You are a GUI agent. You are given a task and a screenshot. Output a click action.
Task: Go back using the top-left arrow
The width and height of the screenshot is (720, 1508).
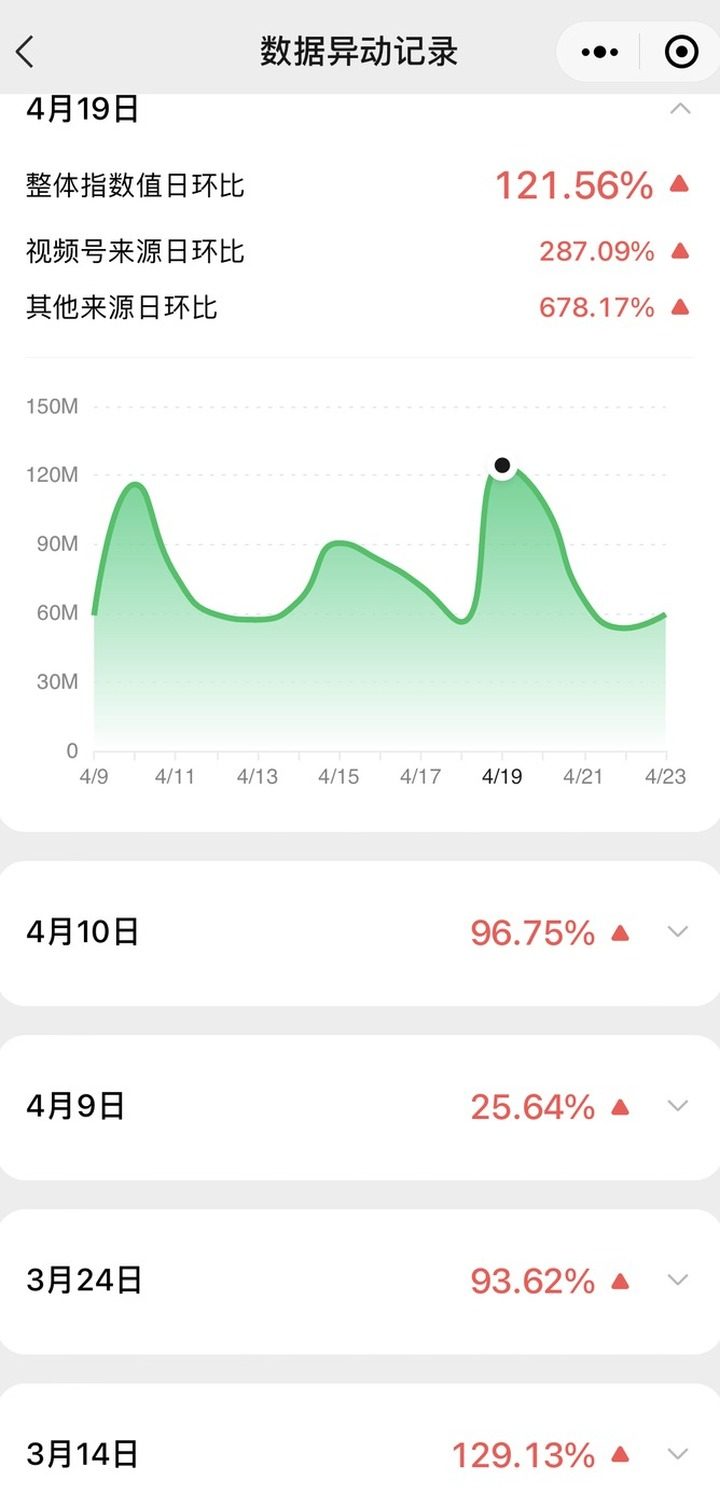26,52
